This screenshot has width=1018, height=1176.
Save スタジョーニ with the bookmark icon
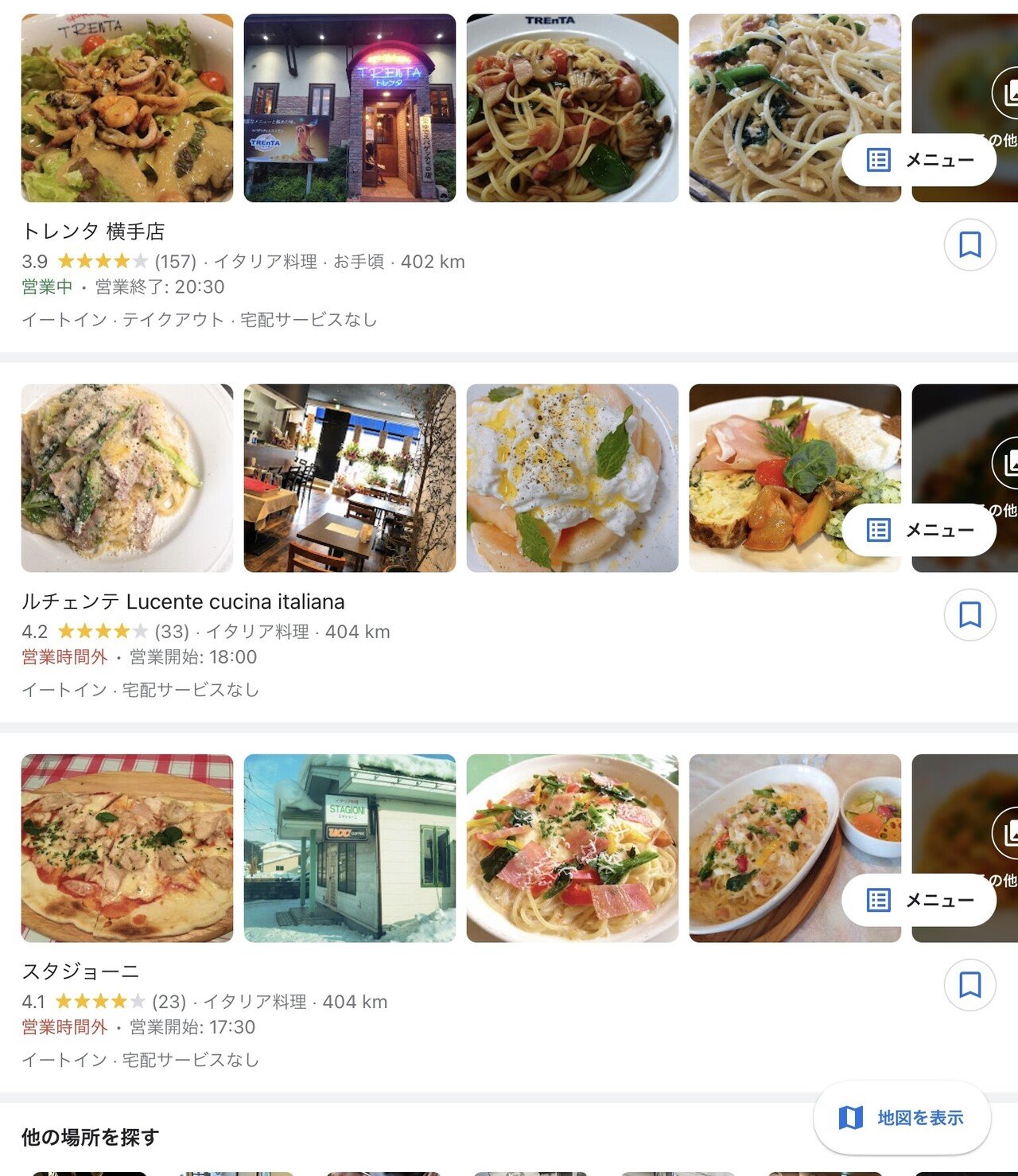point(969,984)
